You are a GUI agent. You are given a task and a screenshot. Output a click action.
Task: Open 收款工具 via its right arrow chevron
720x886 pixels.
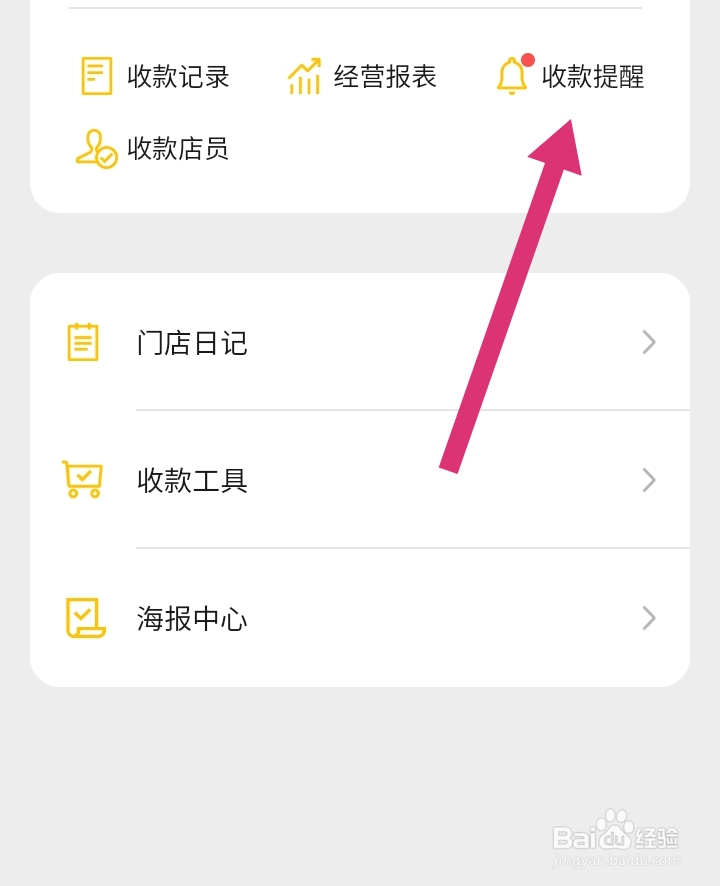[648, 480]
